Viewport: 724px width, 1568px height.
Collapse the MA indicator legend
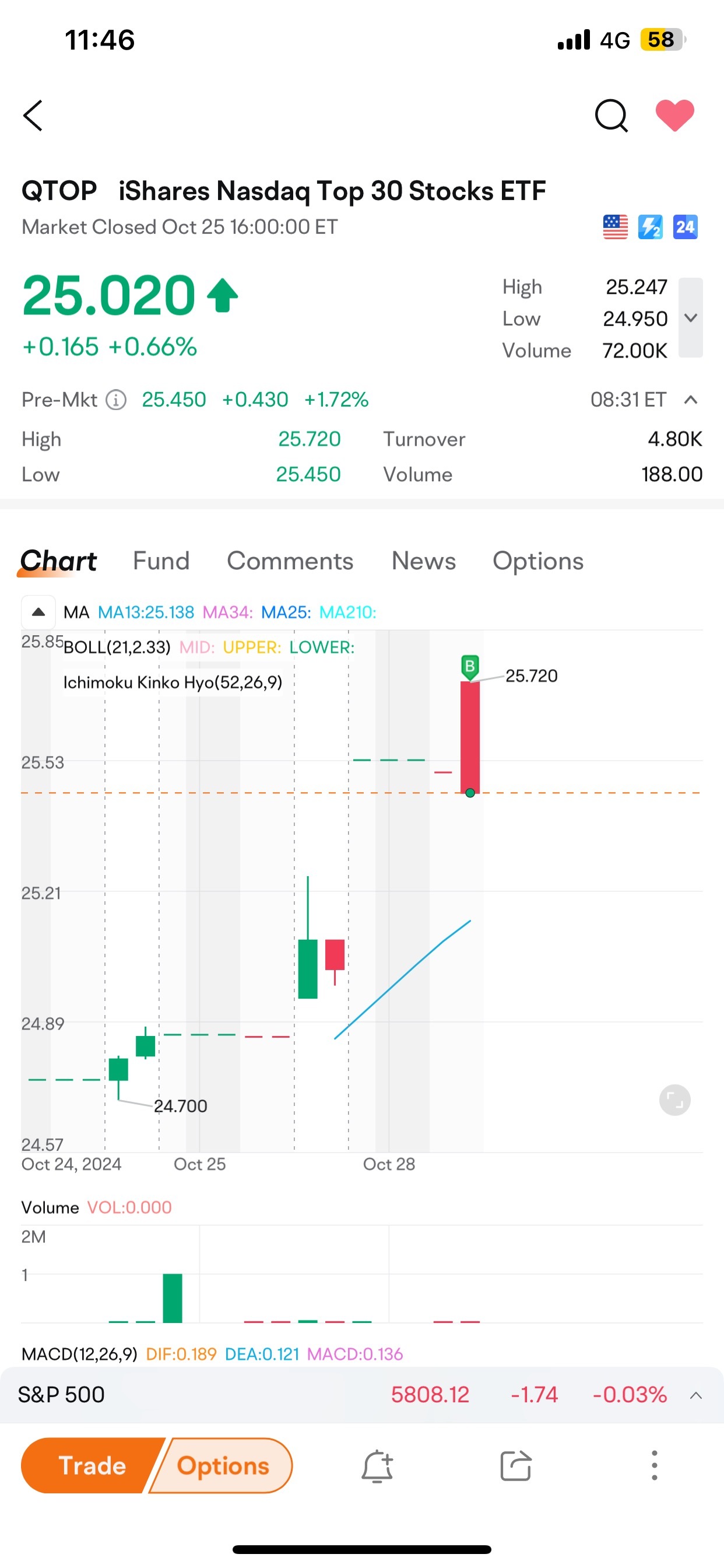(x=38, y=612)
